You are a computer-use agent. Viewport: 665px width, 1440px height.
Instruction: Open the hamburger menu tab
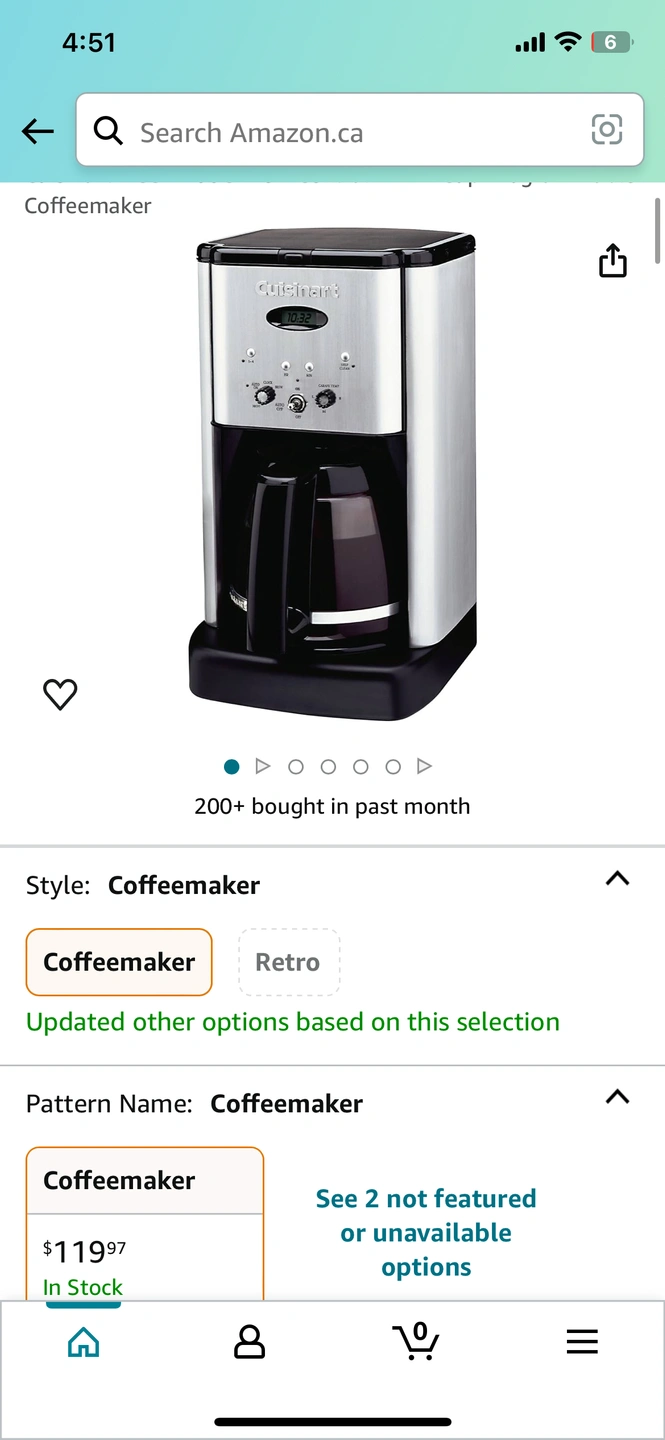pos(582,1342)
